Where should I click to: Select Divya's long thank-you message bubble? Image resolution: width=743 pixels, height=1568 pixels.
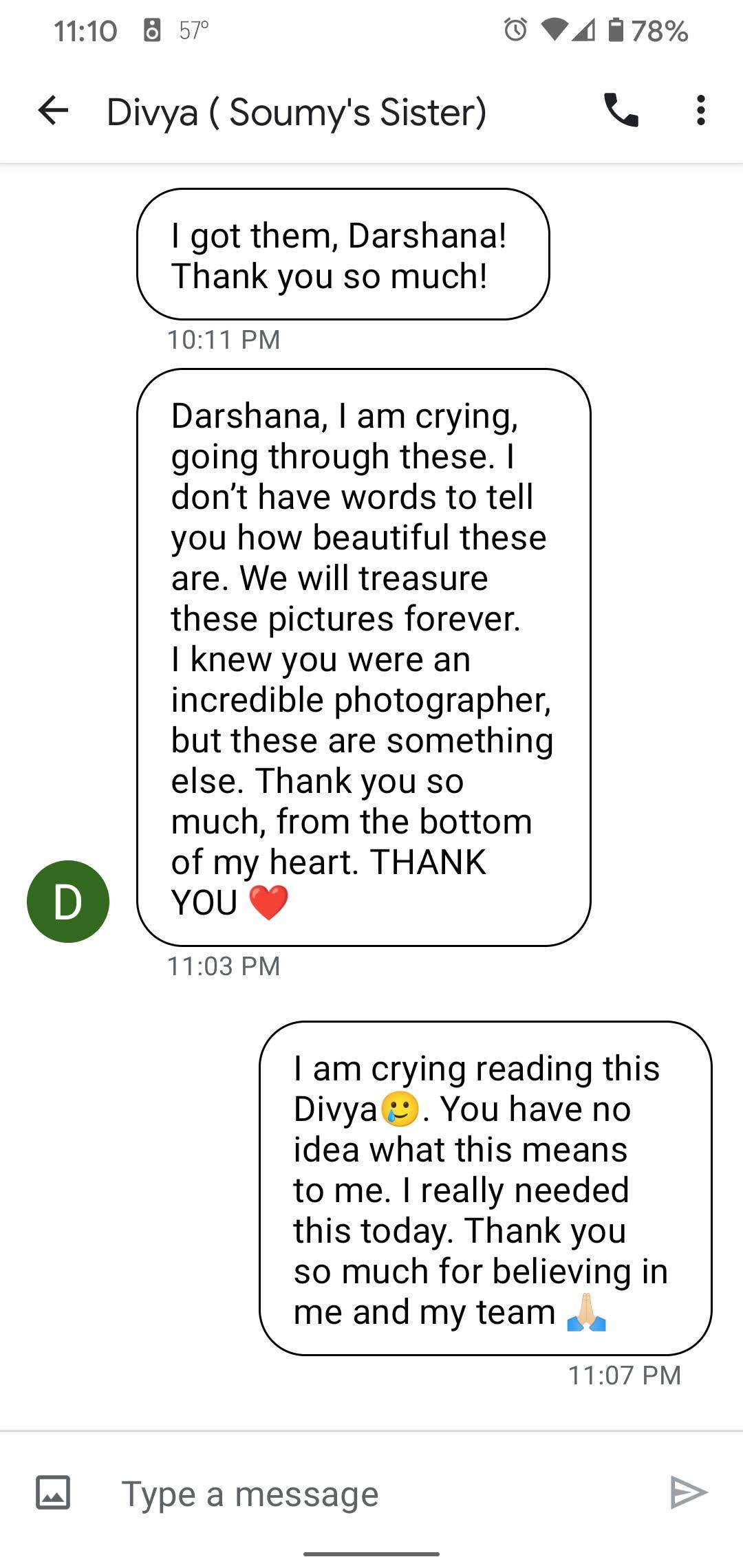[x=365, y=657]
